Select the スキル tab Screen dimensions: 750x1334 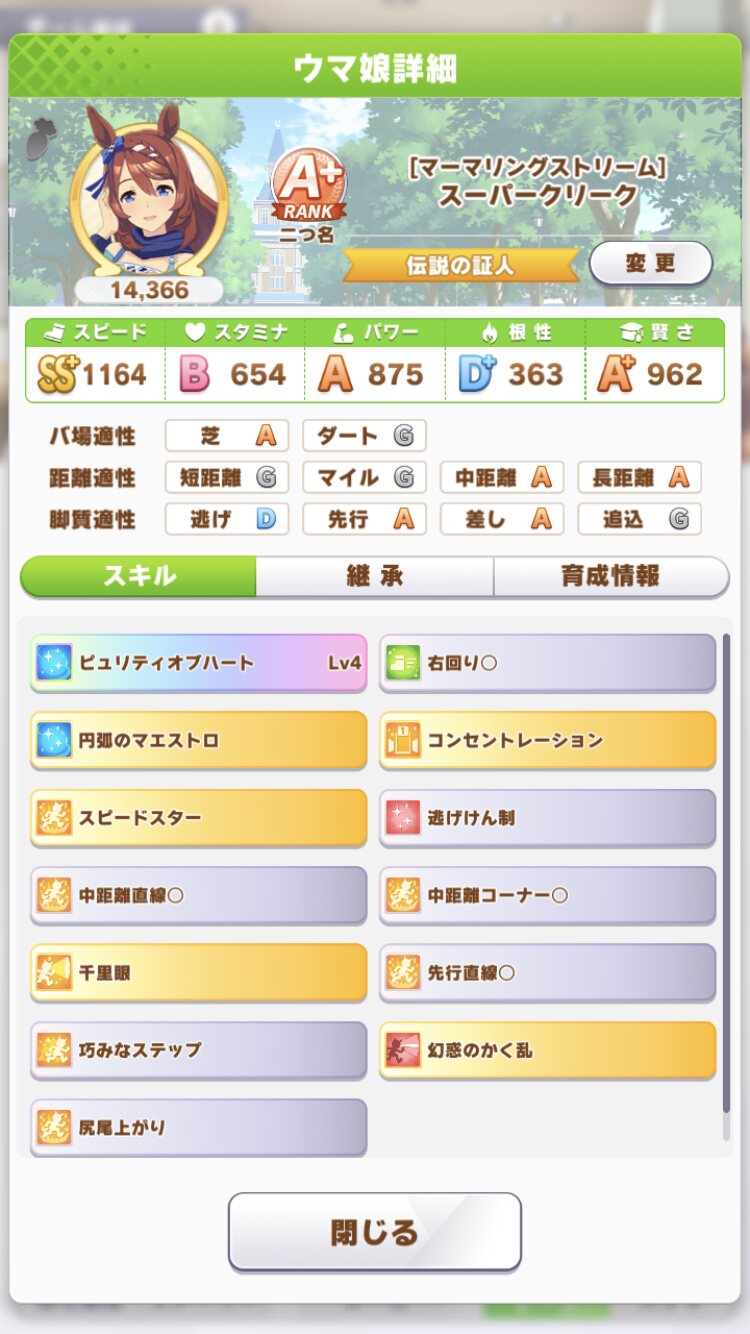point(139,576)
